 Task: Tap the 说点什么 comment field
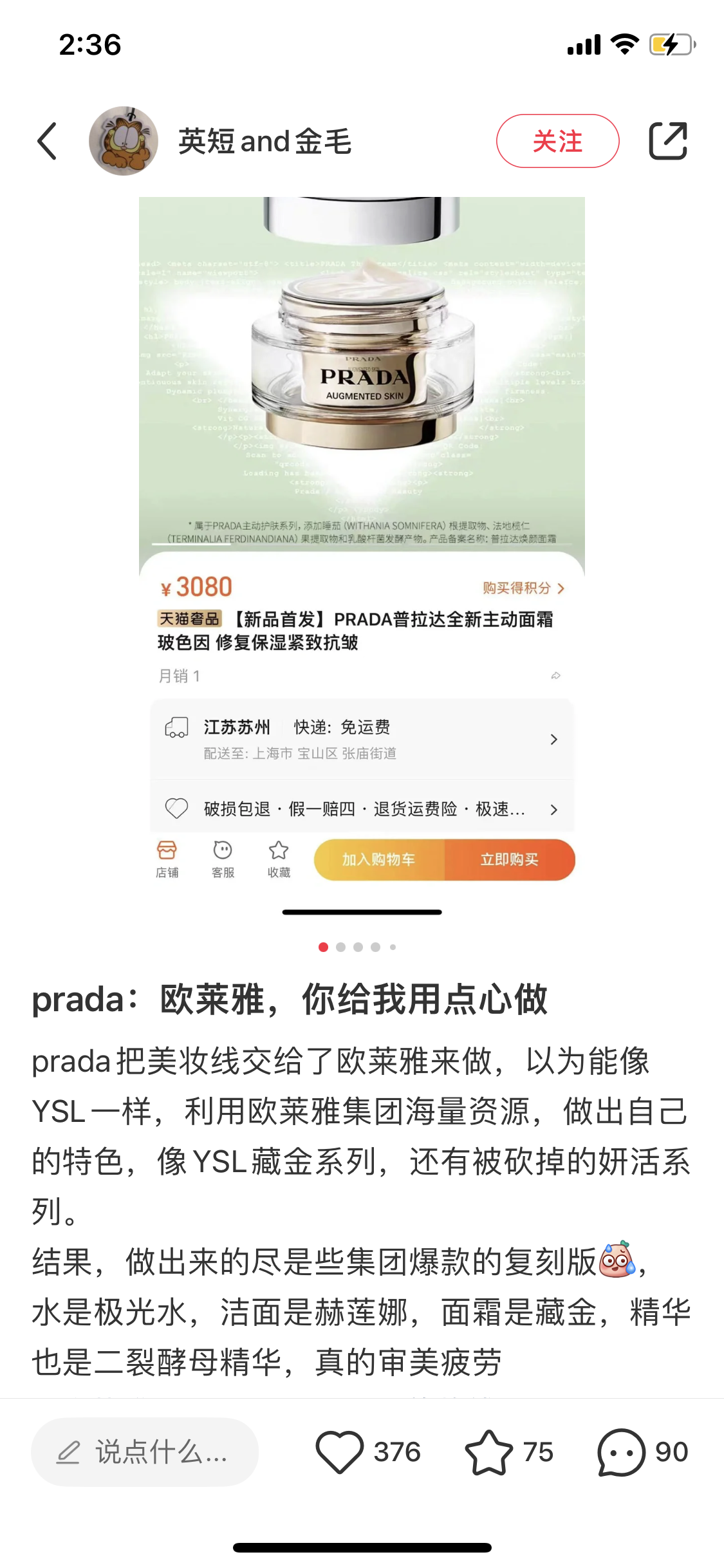145,1451
